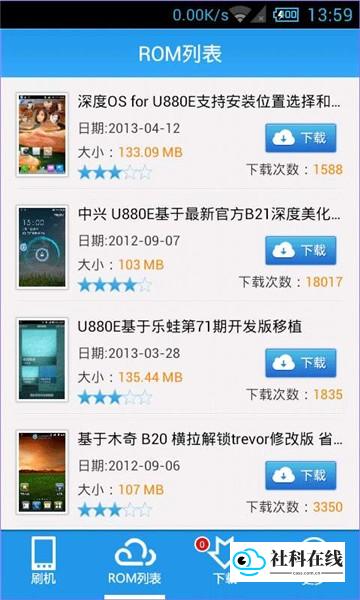Go to the 下载 tab
This screenshot has width=360, height=600.
point(216,561)
